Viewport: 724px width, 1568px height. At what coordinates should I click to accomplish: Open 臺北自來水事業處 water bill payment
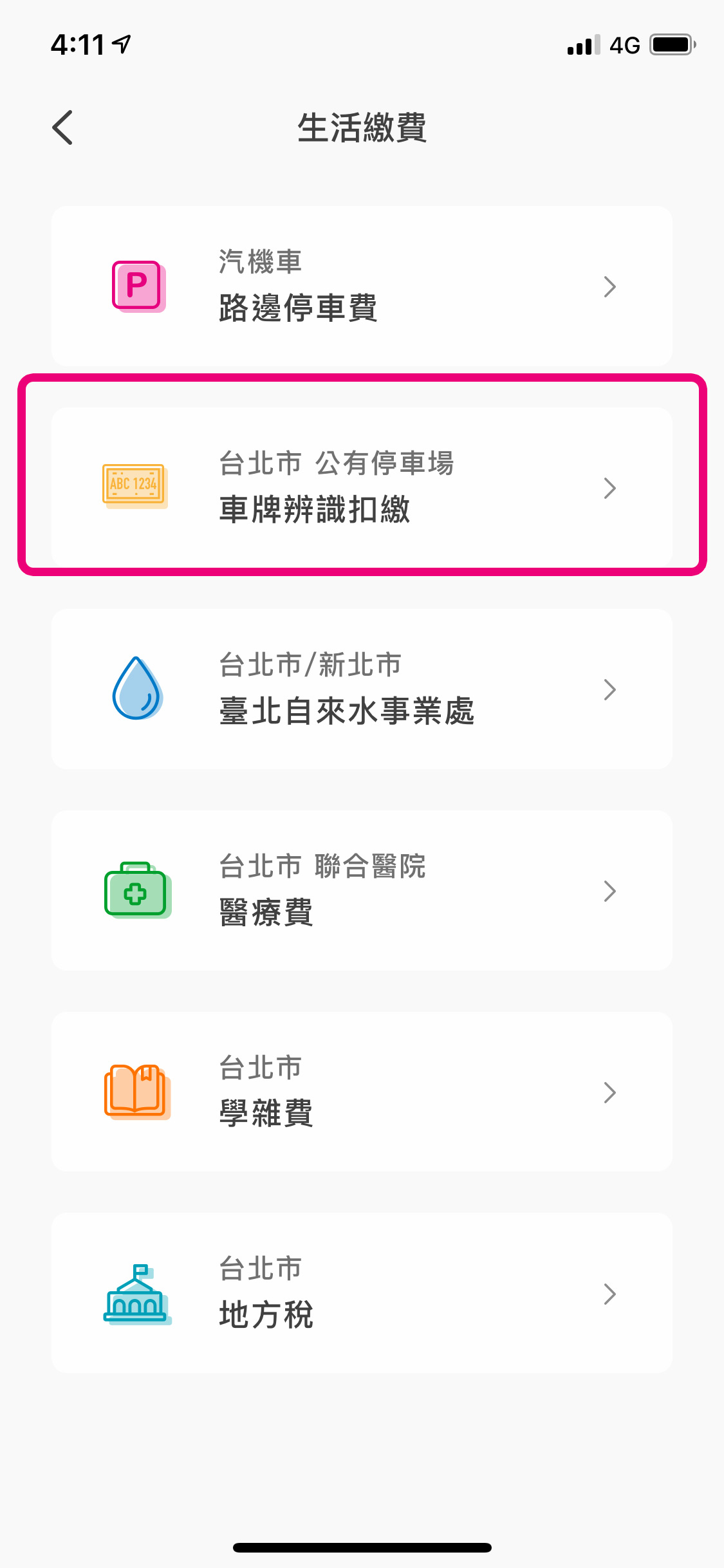click(362, 689)
